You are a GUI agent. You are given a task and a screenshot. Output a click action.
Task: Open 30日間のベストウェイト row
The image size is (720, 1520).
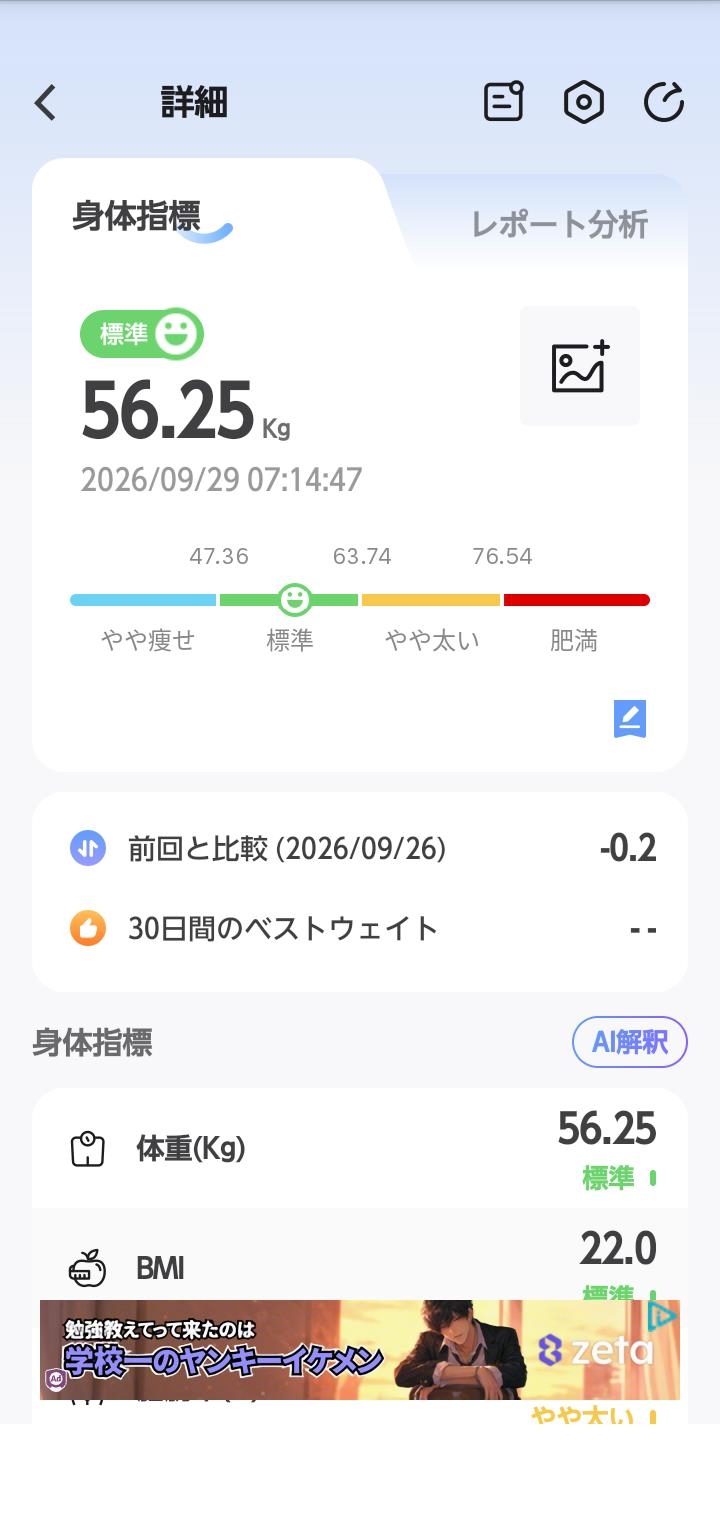(360, 929)
